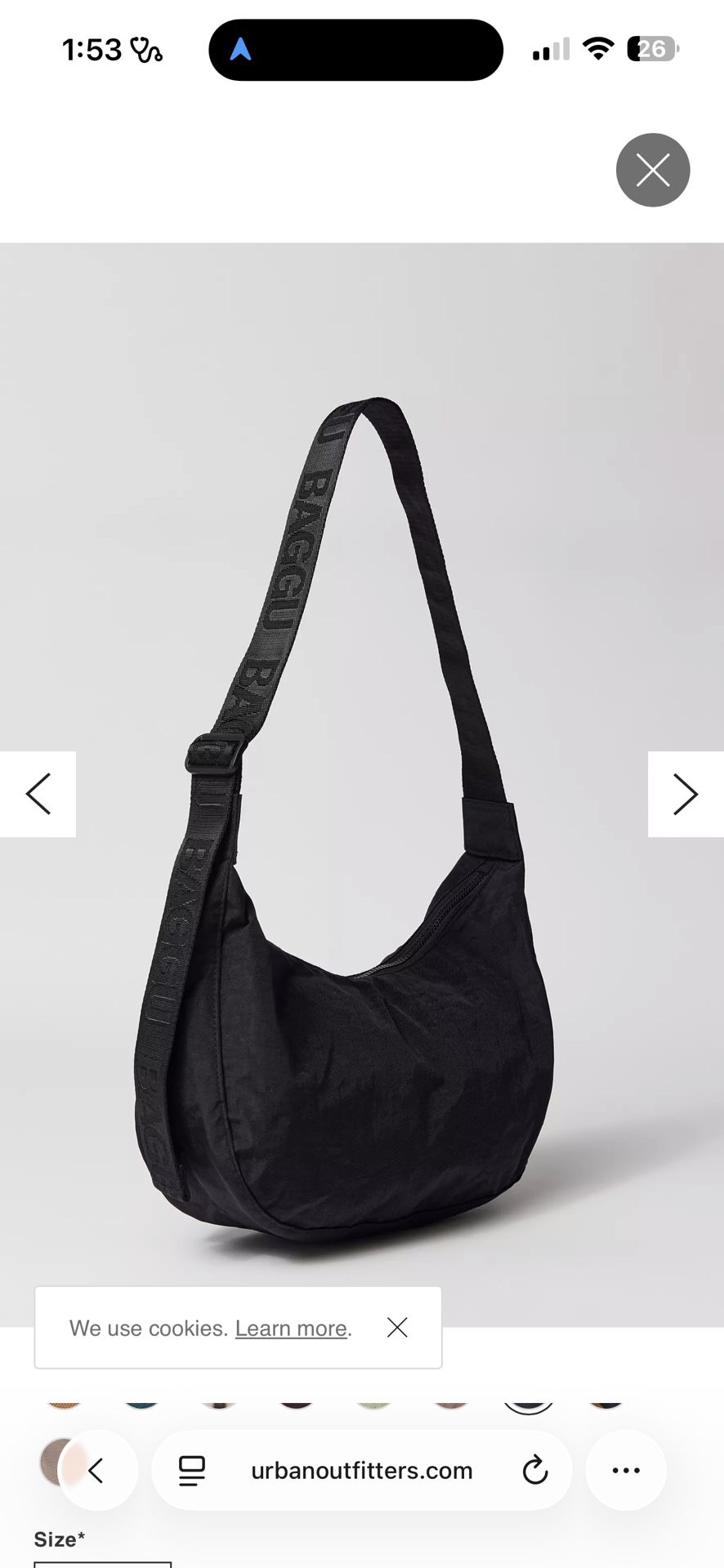724x1568 pixels.
Task: Reload the current page
Action: tap(534, 1471)
